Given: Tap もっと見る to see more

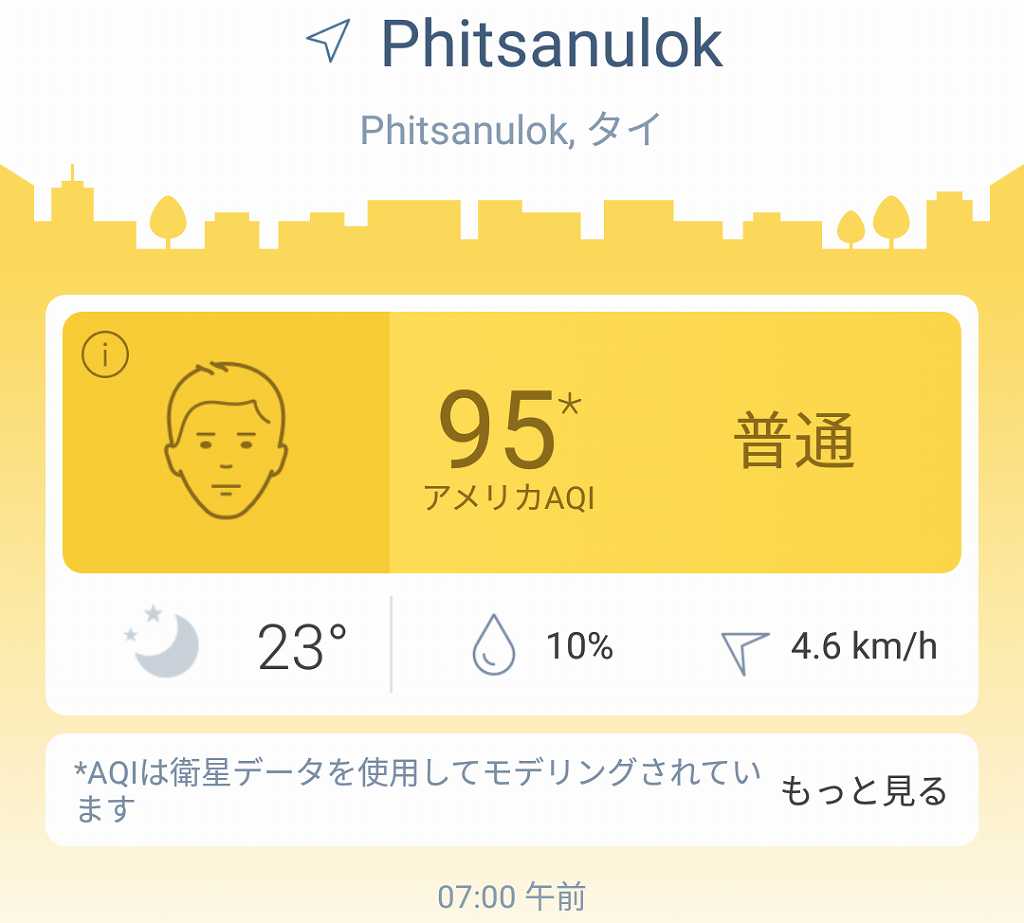Looking at the screenshot, I should point(862,790).
